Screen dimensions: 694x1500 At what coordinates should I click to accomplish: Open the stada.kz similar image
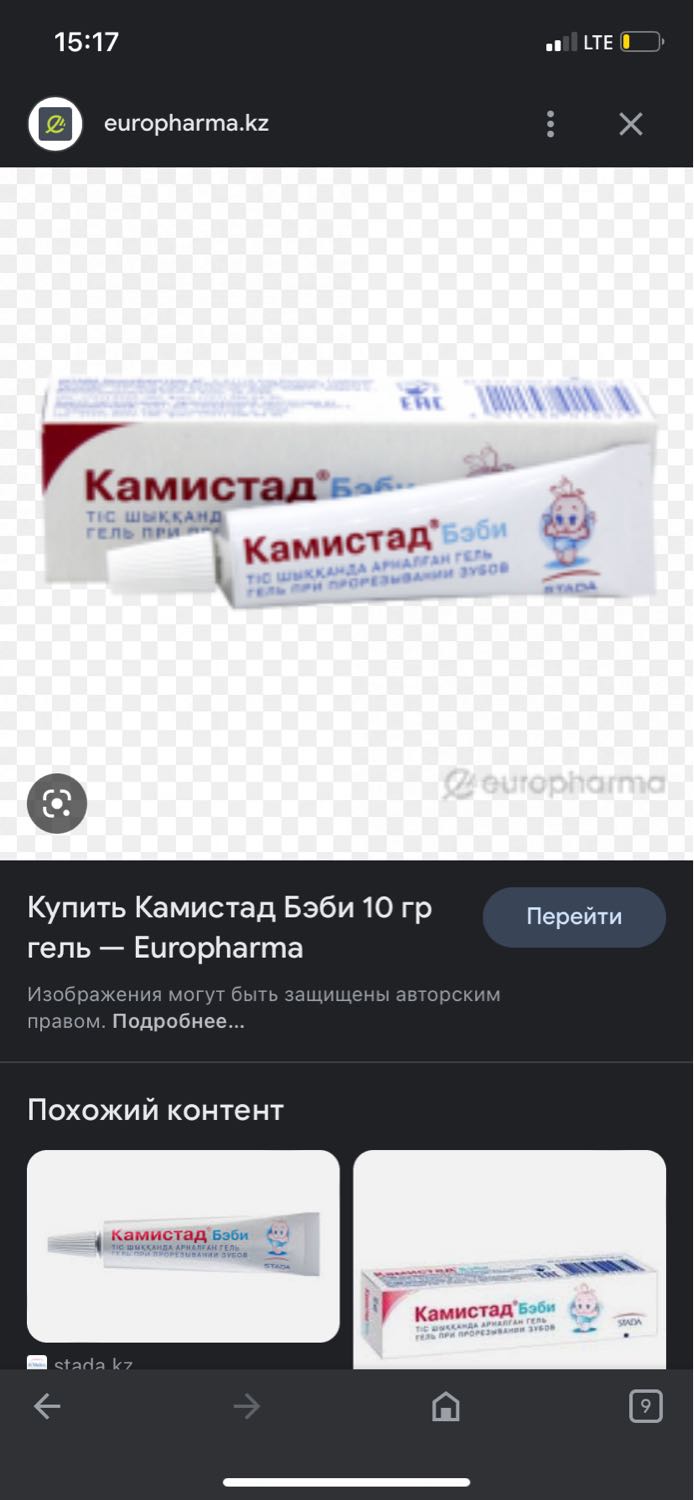(183, 1246)
